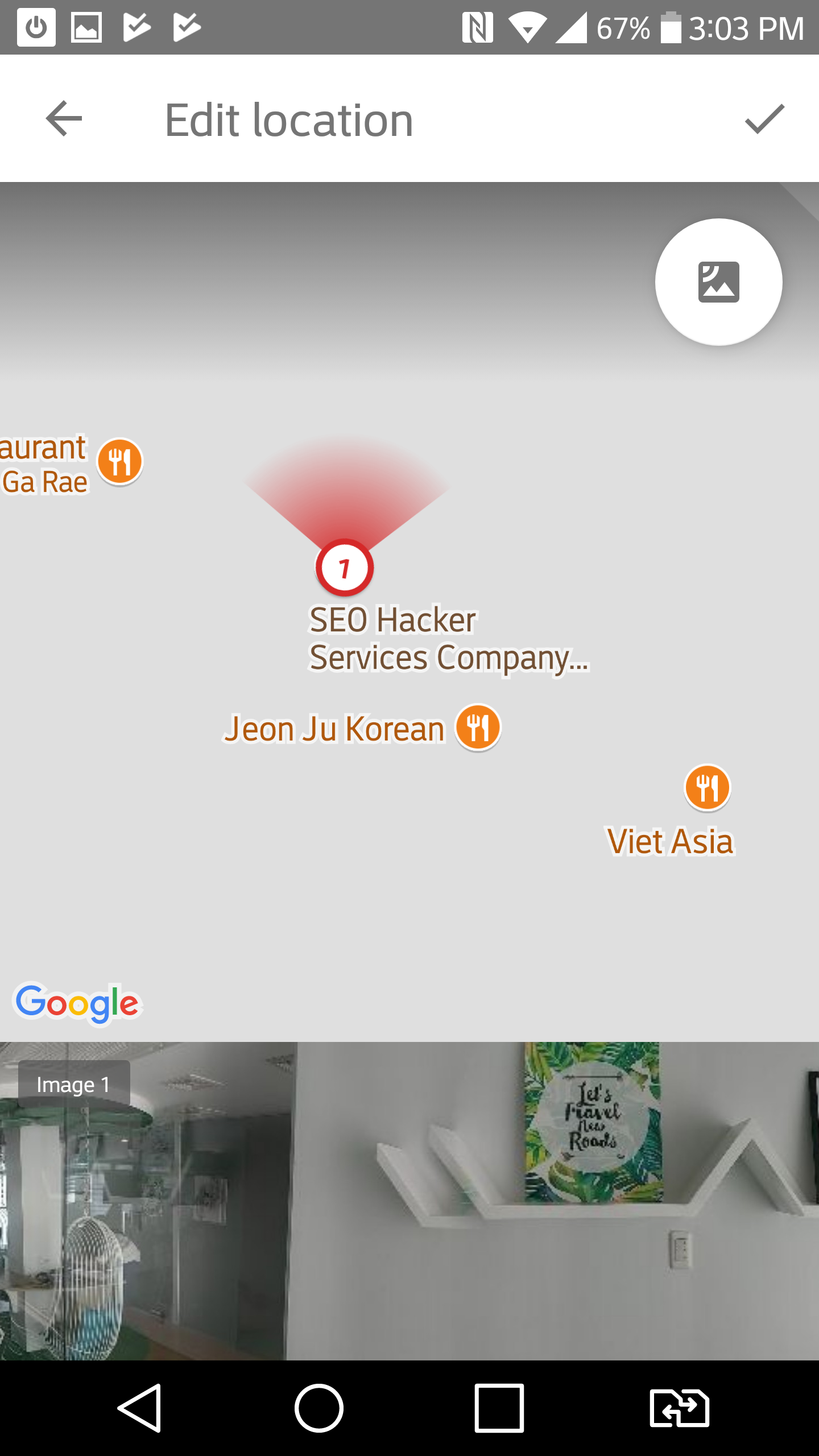Tap the Jeon Ju Korean restaurant marker
Screen dimensions: 819x1456
(478, 727)
